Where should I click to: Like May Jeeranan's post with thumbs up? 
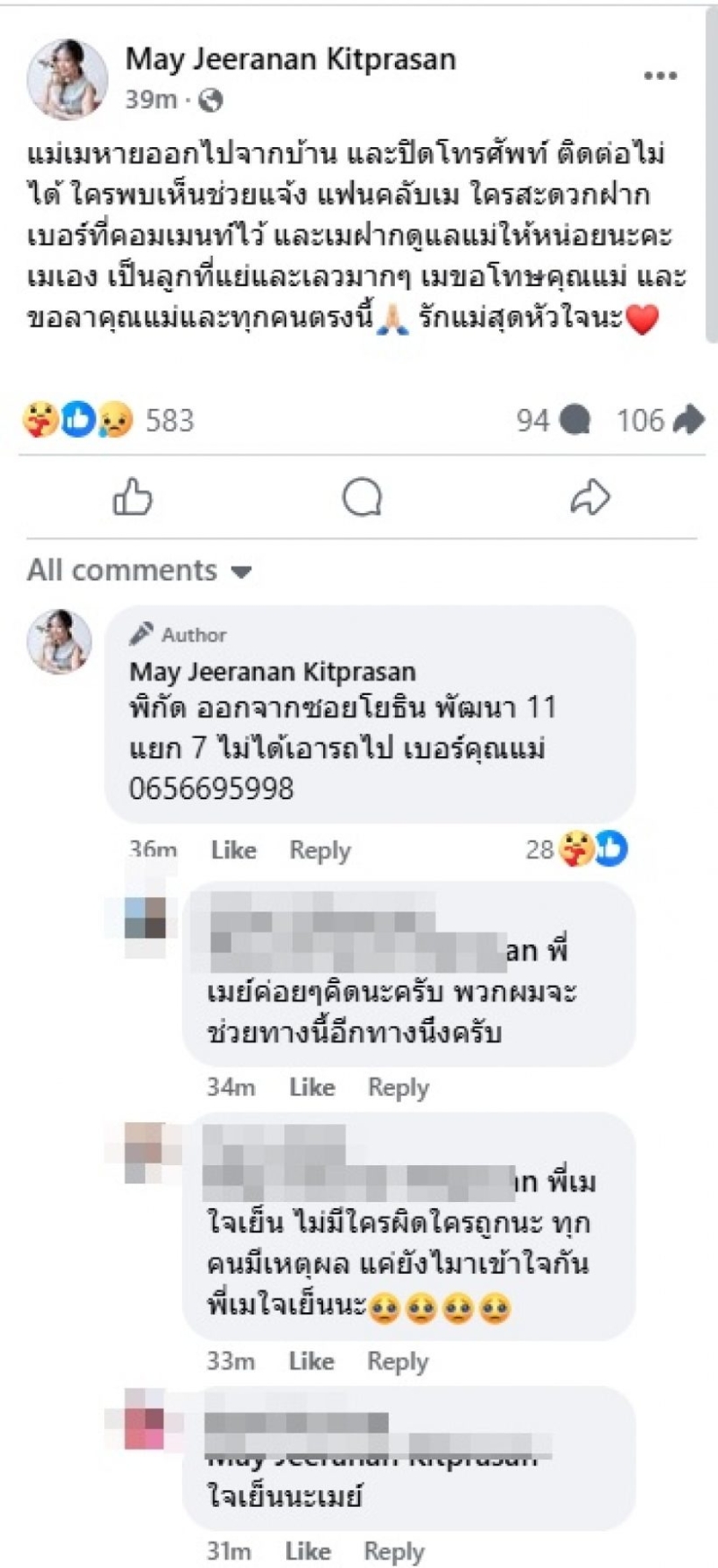click(x=133, y=497)
